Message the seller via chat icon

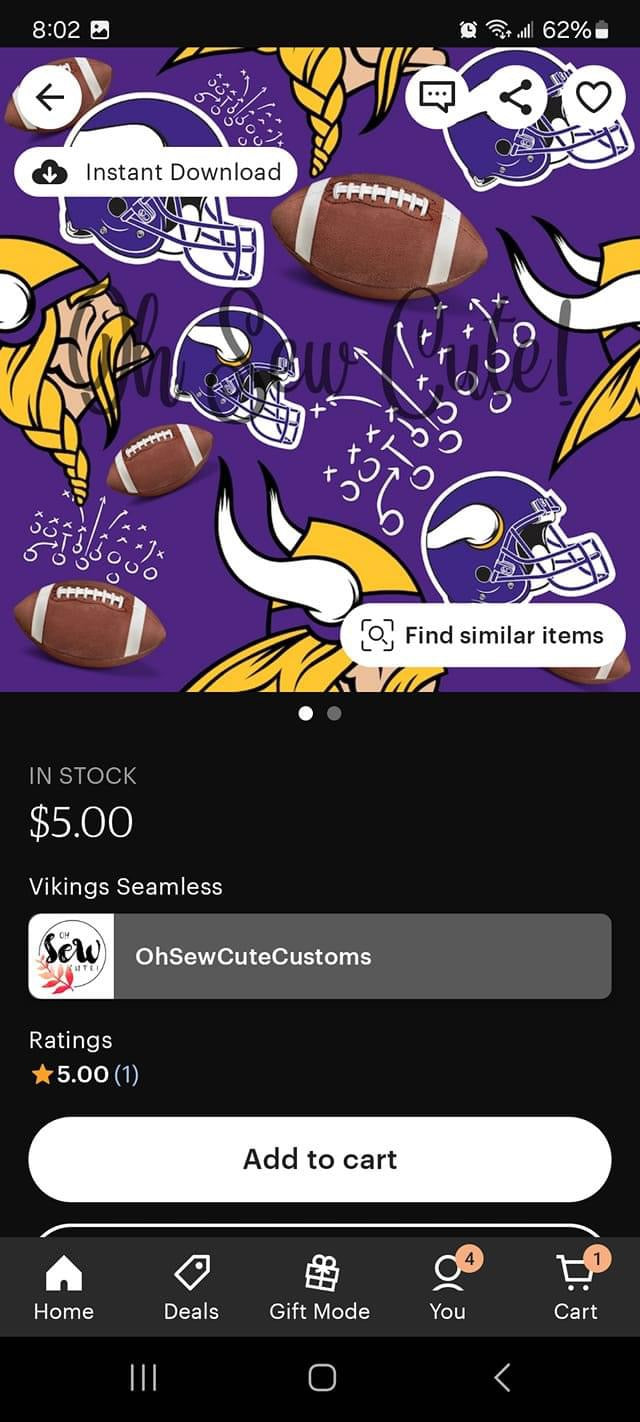tap(436, 97)
